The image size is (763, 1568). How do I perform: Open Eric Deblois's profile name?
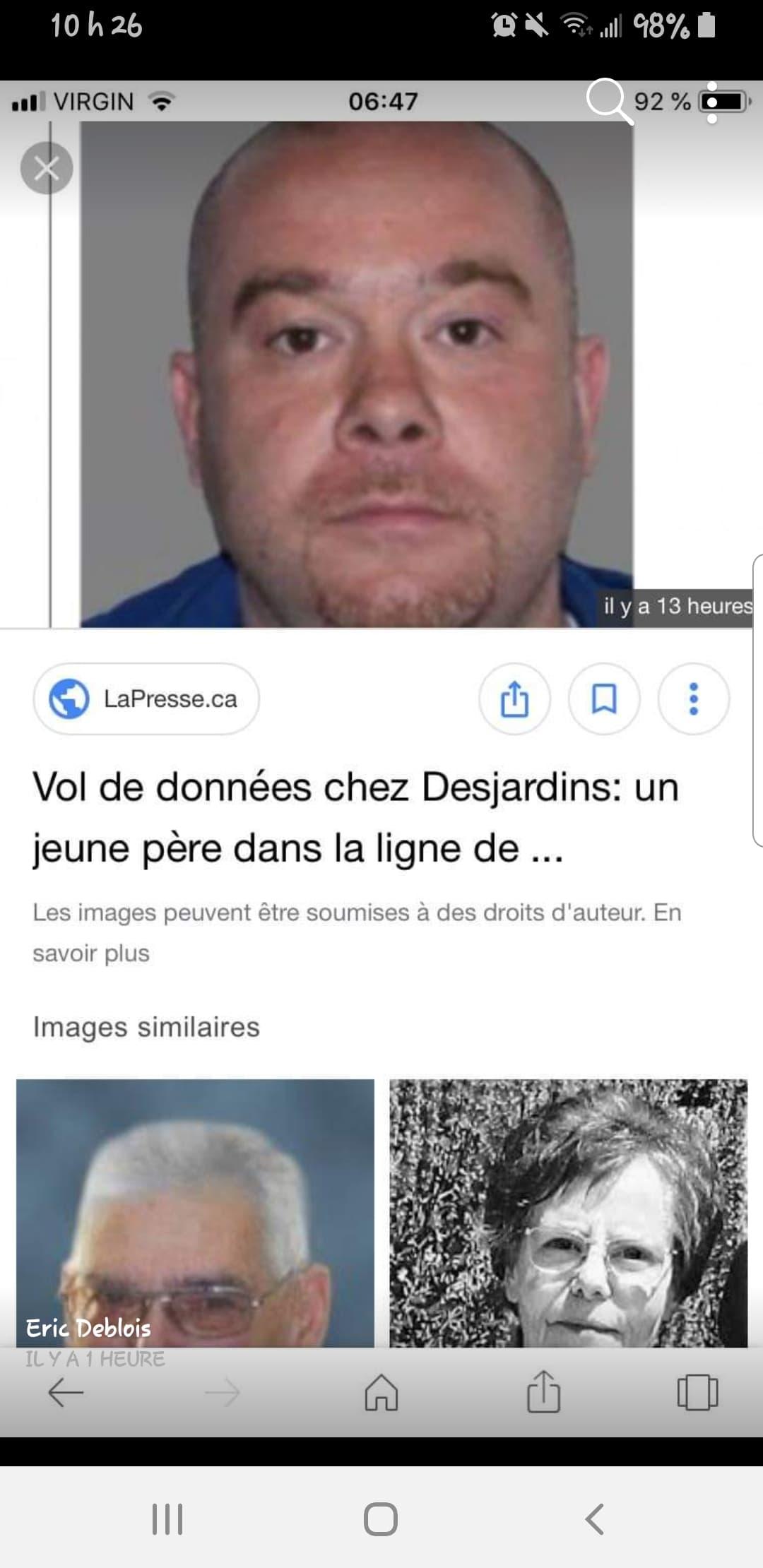tap(88, 1329)
